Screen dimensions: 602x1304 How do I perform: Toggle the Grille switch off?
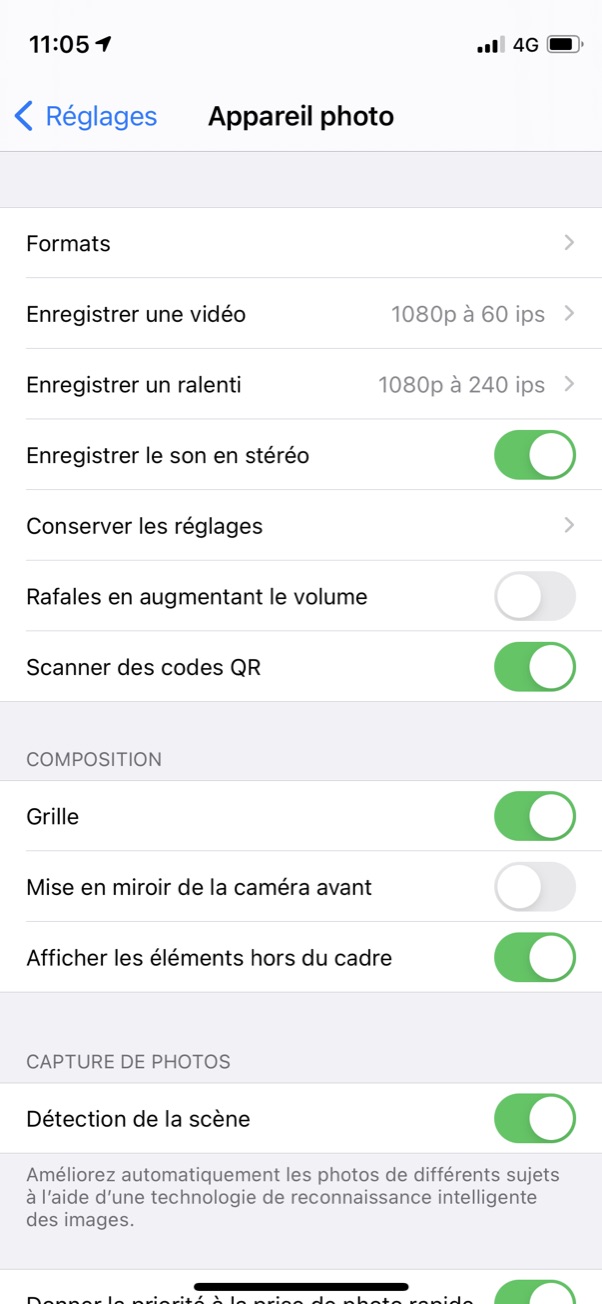coord(535,816)
